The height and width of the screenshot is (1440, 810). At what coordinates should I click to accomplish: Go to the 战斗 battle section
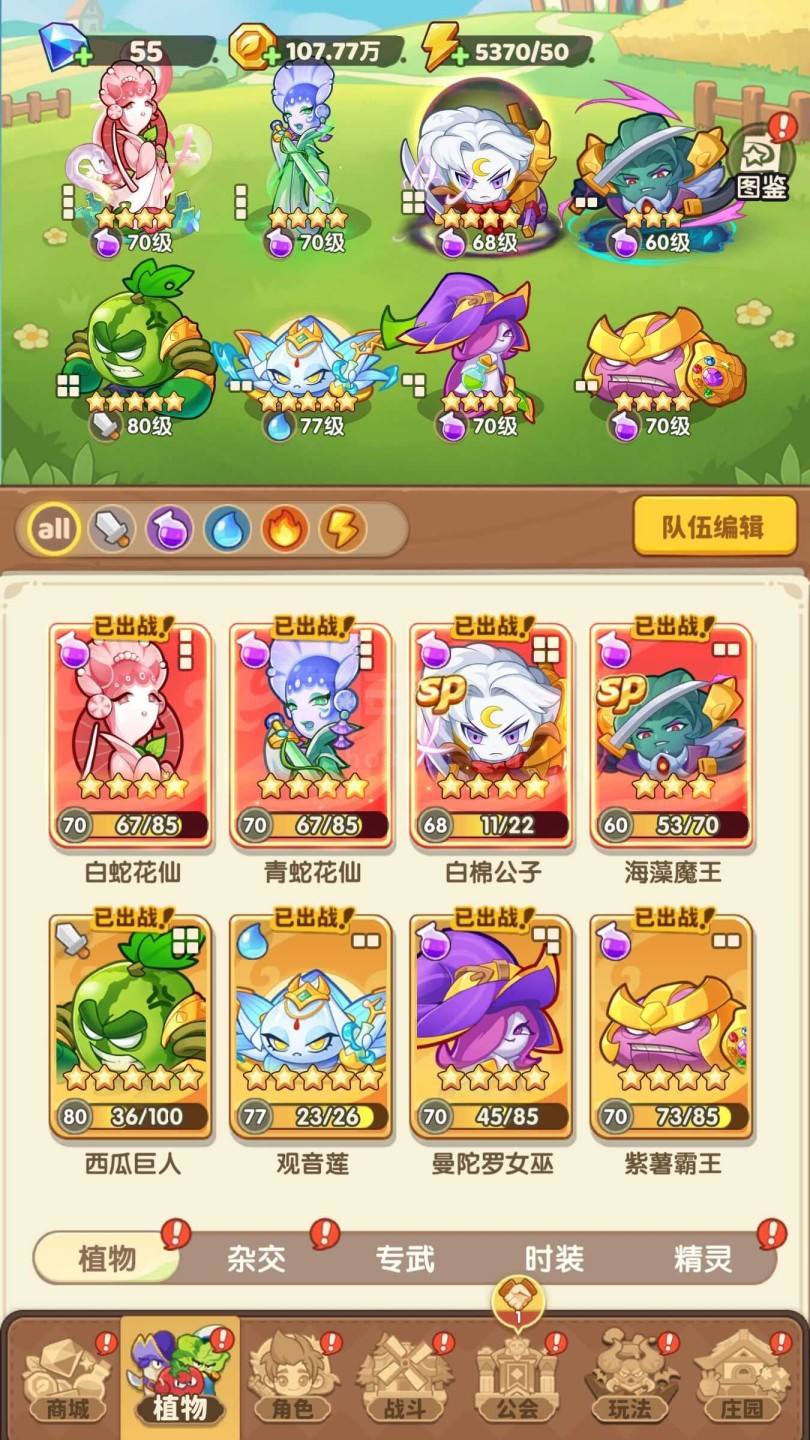[x=405, y=1377]
